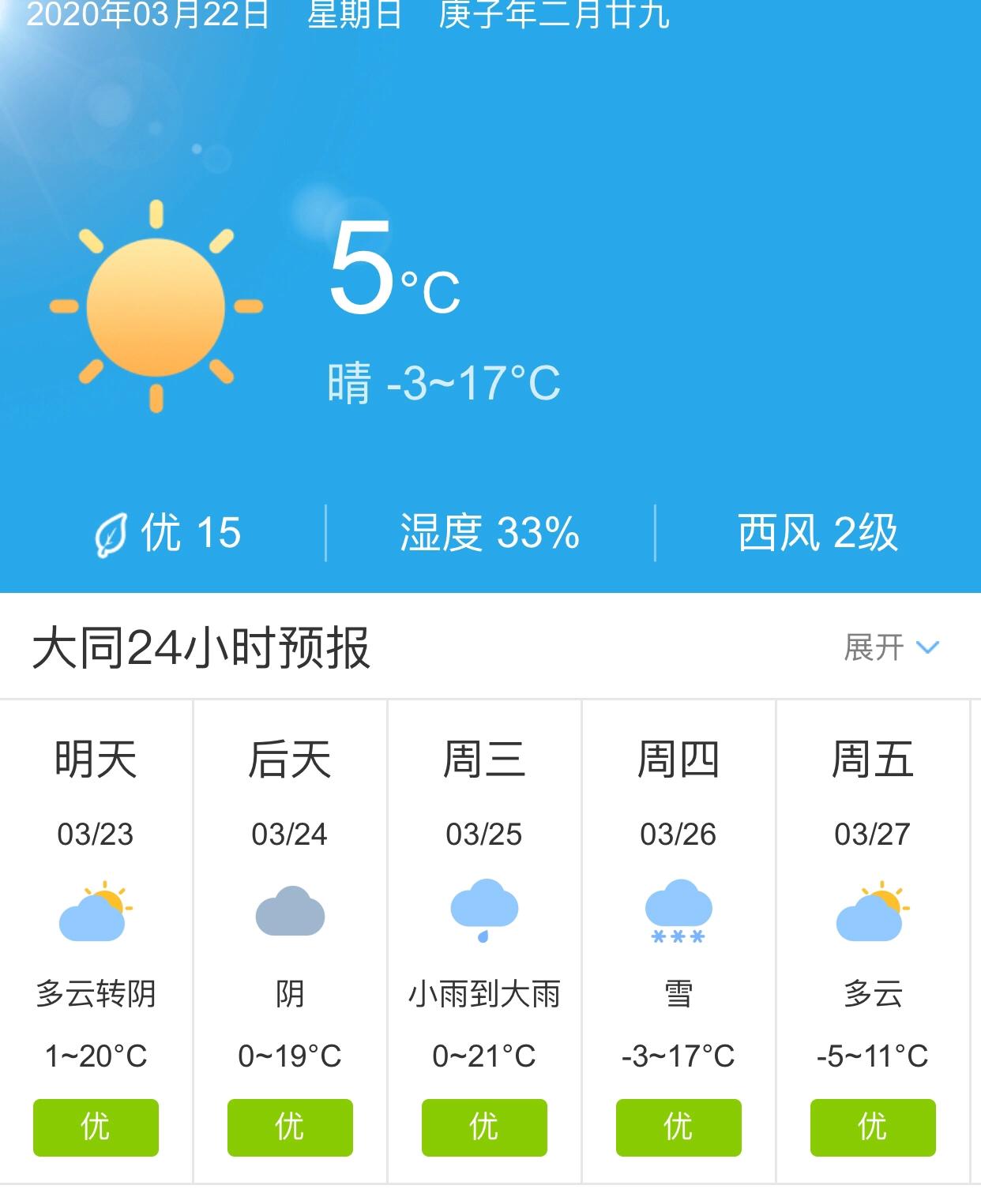
Task: Open the 后天 03/24 forecast card
Action: click(290, 940)
